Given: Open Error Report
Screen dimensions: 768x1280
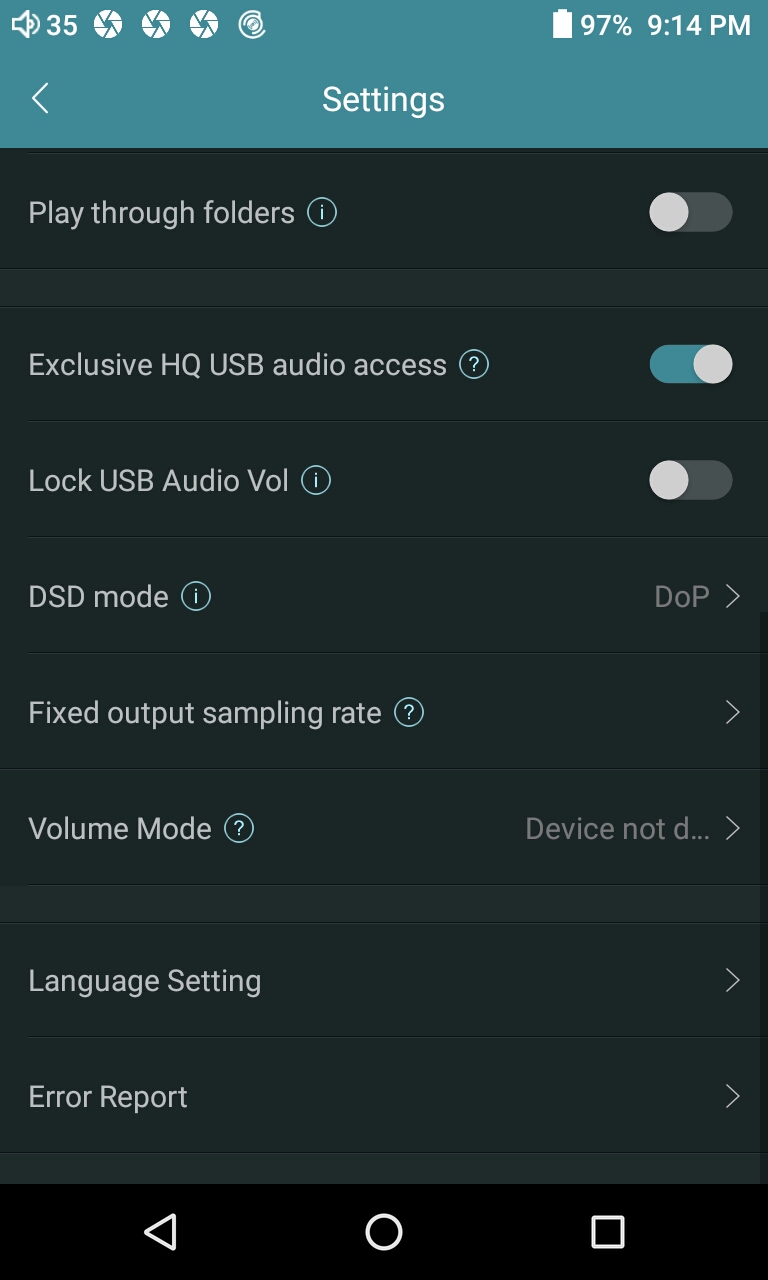Looking at the screenshot, I should 384,1097.
